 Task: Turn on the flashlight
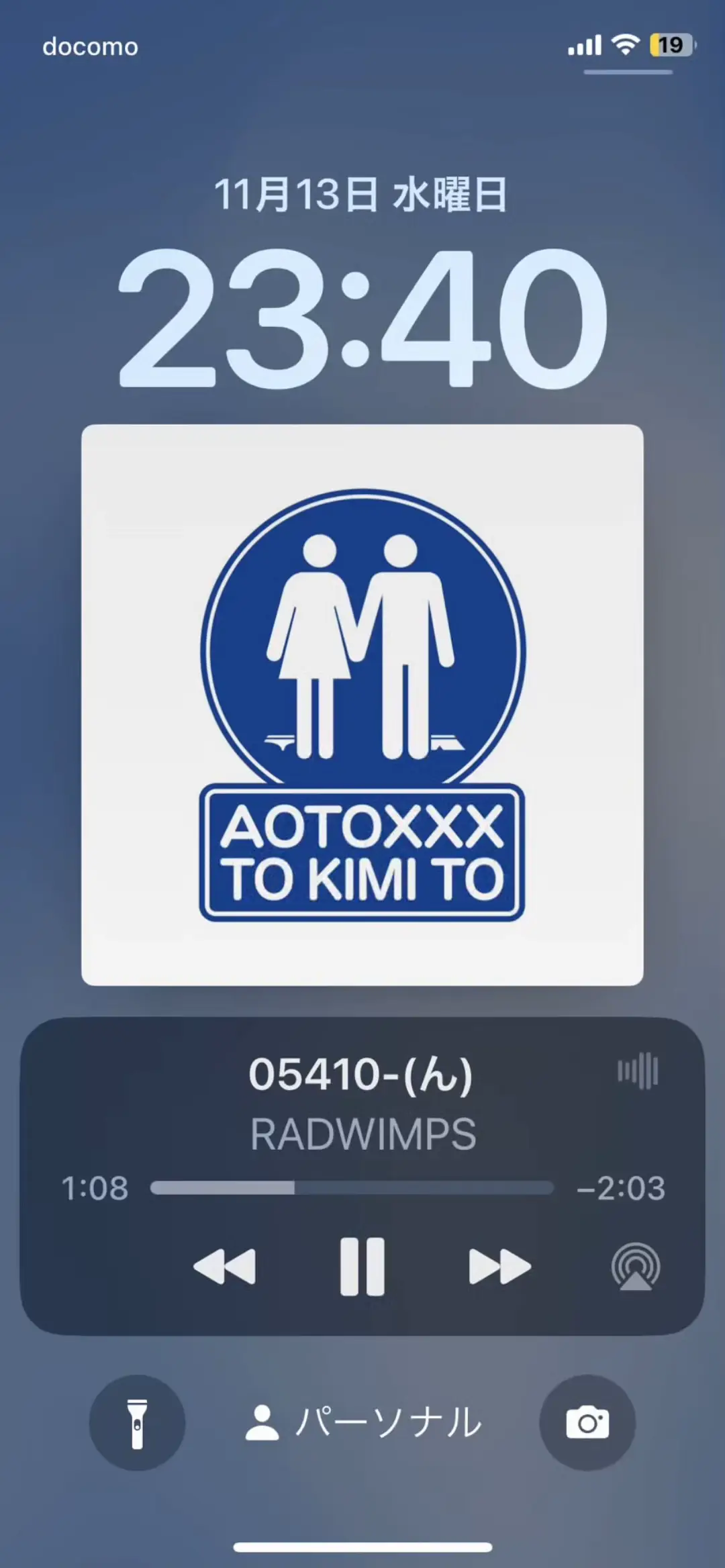137,1423
